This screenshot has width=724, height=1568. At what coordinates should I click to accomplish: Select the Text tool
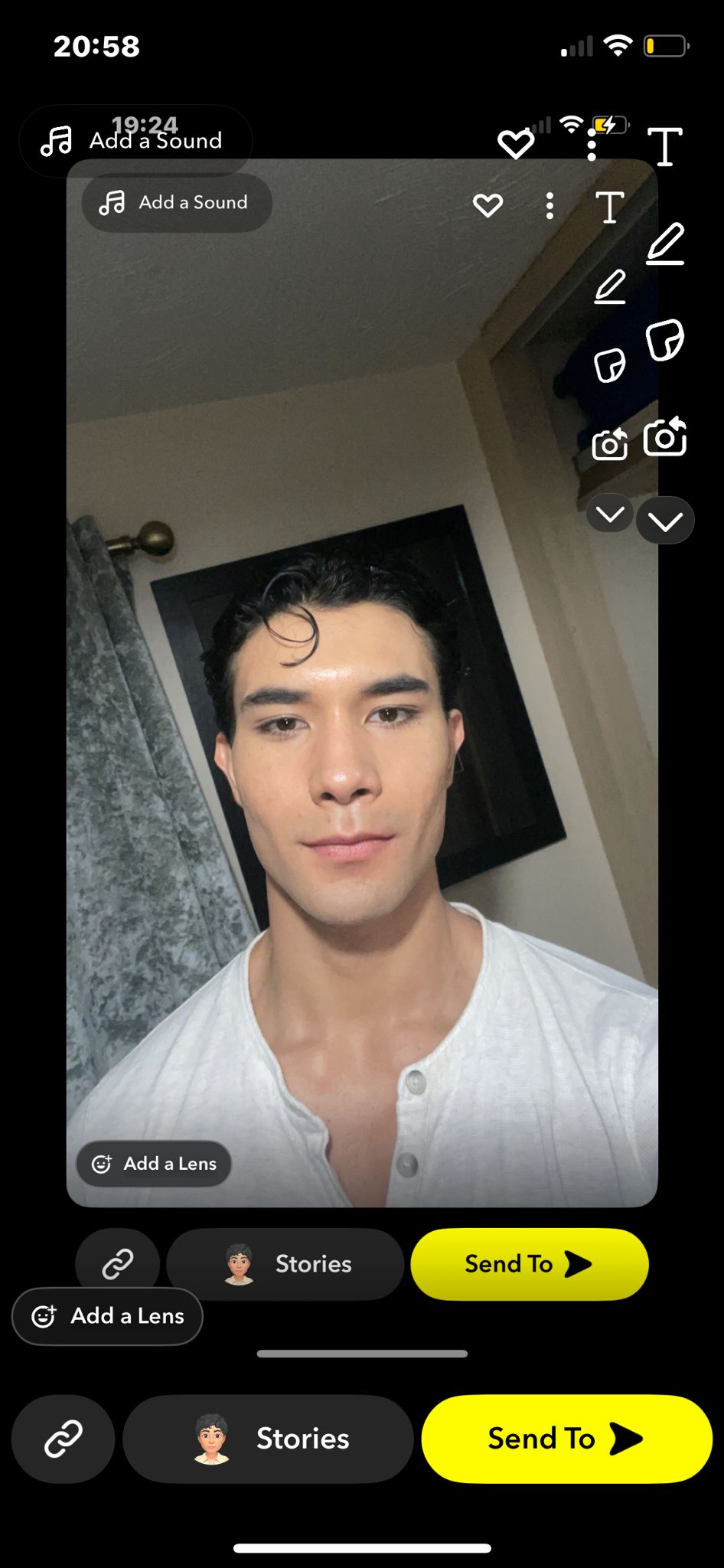[x=665, y=147]
